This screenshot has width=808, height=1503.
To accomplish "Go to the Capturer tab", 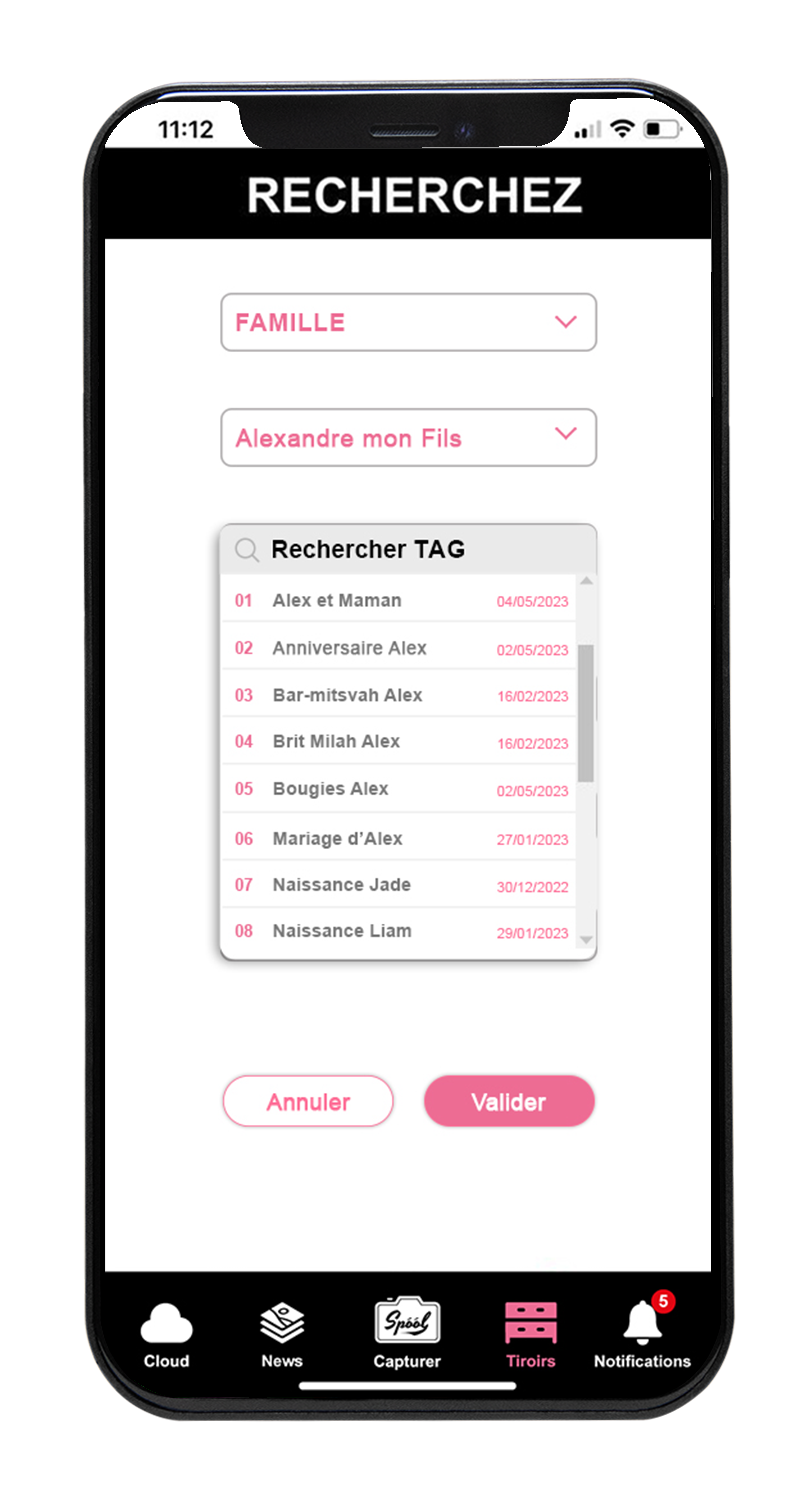I will [407, 1334].
